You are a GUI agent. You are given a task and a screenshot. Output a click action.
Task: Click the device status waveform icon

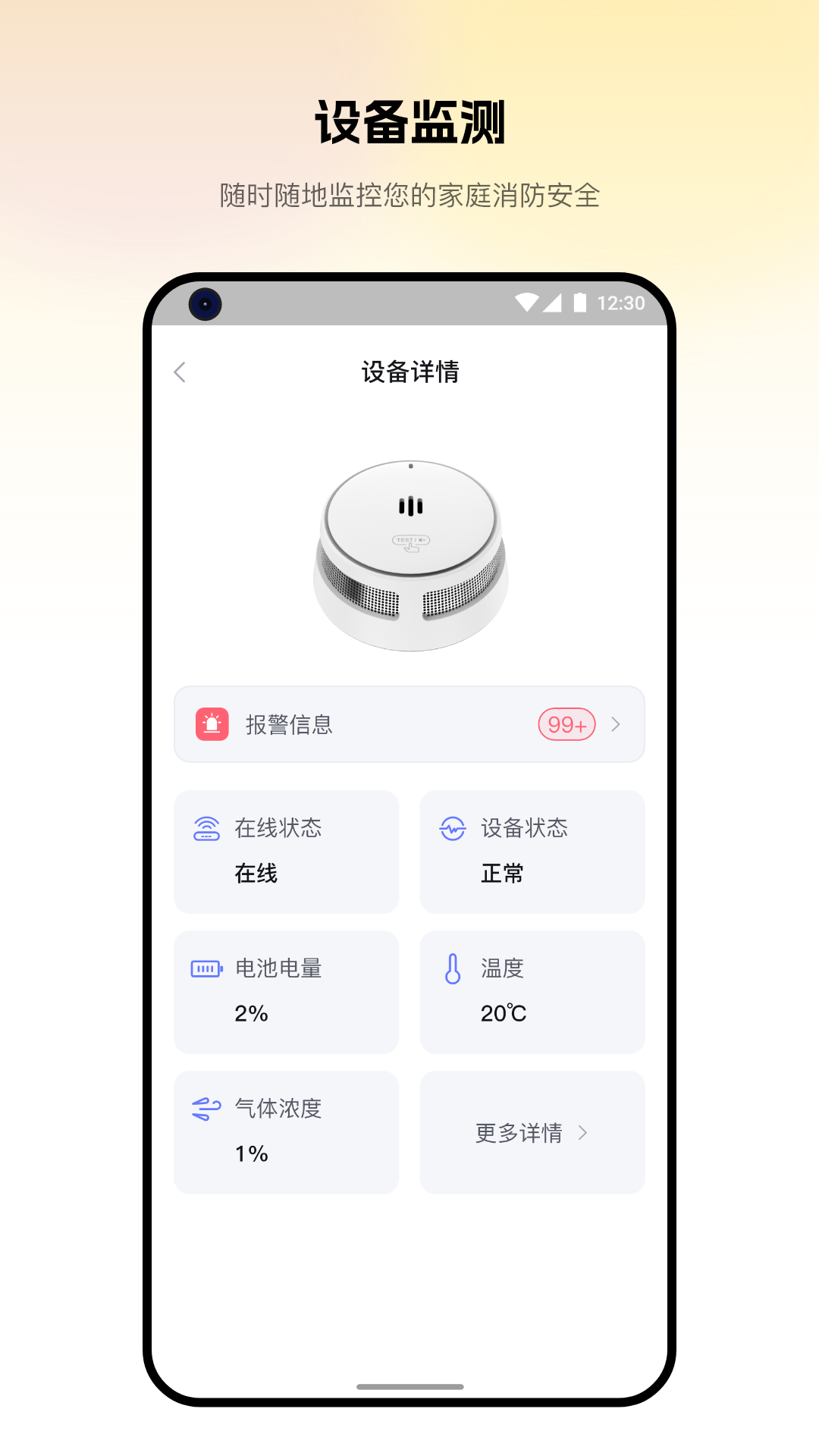452,828
